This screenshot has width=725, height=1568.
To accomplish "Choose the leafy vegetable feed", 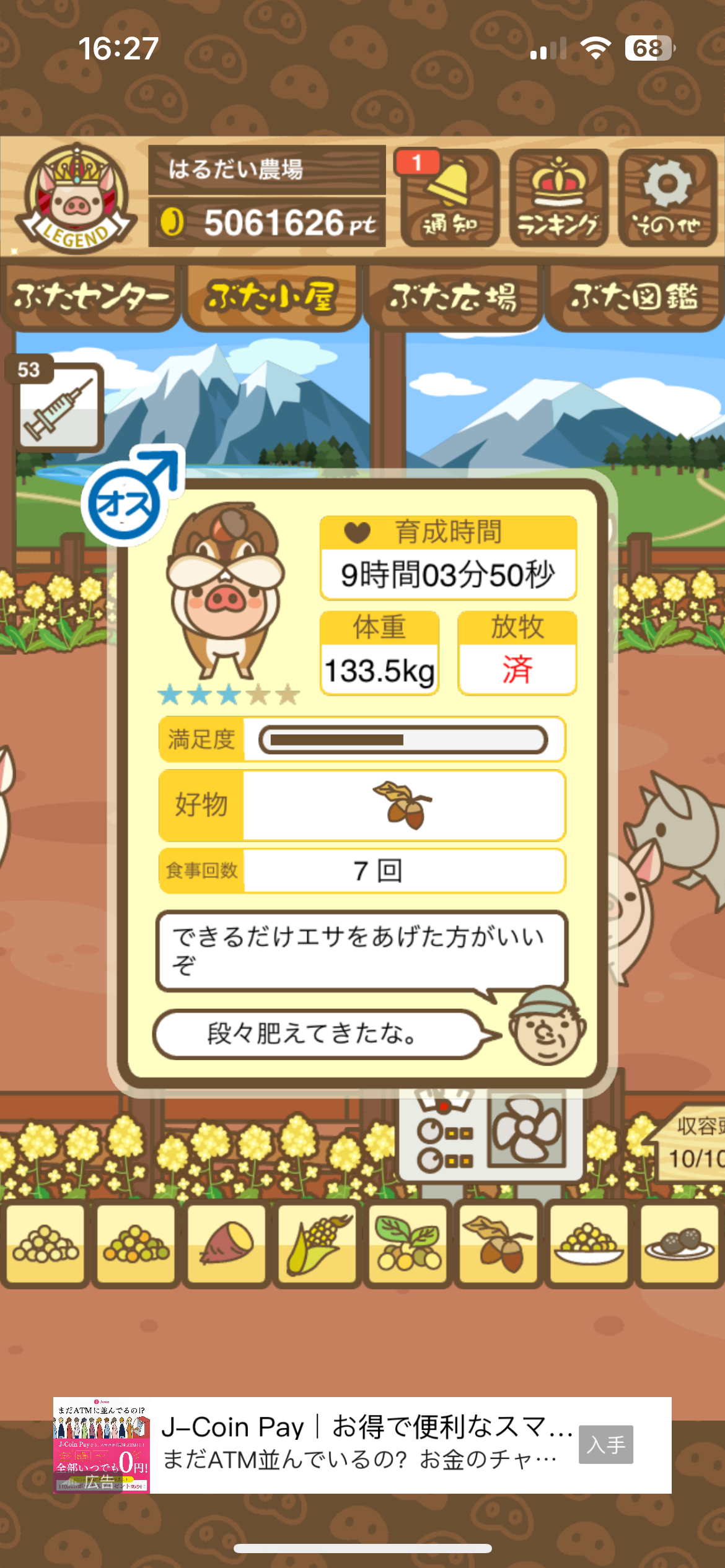I will pos(408,1244).
